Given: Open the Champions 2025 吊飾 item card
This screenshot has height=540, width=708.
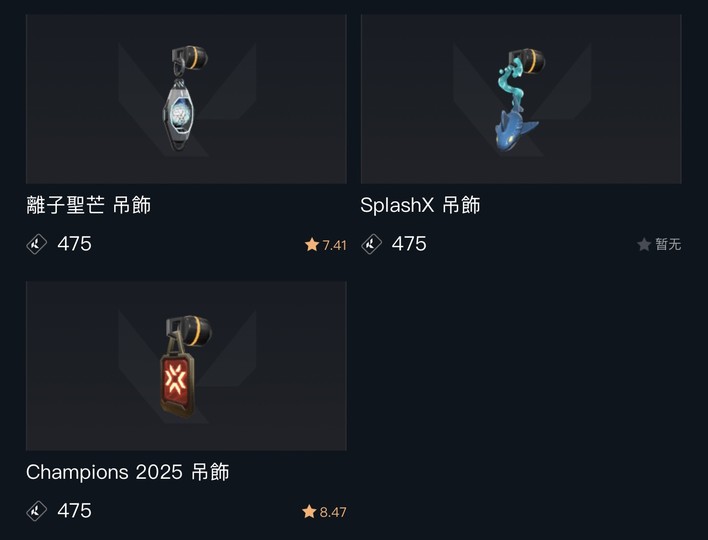Looking at the screenshot, I should pos(186,366).
